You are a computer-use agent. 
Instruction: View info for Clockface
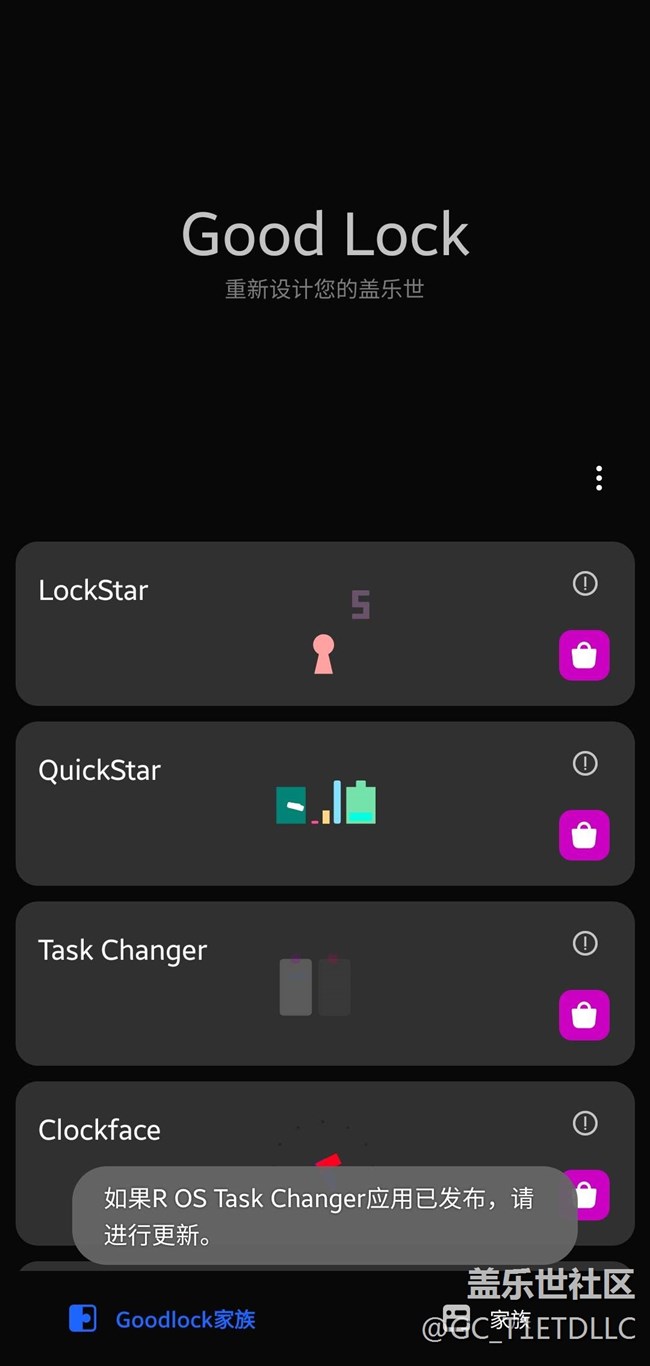(x=585, y=1123)
